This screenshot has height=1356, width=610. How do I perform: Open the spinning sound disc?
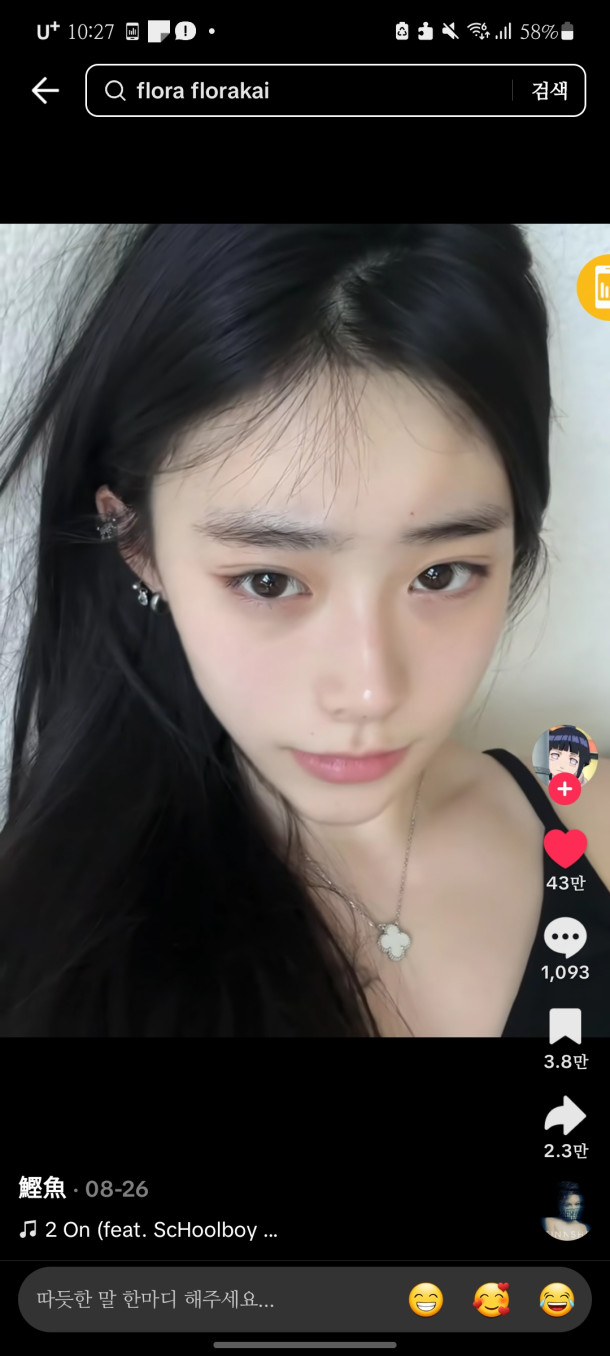pyautogui.click(x=565, y=1211)
